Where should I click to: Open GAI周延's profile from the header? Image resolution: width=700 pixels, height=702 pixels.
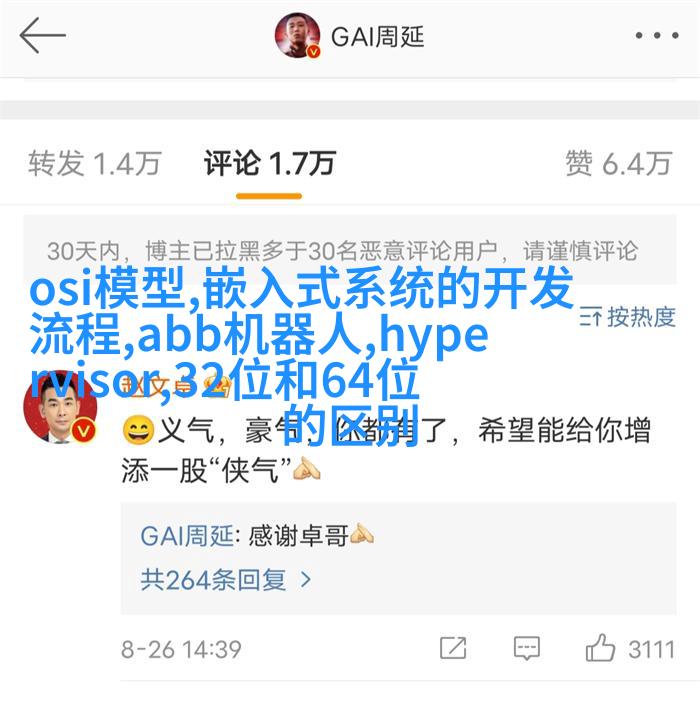pos(351,38)
